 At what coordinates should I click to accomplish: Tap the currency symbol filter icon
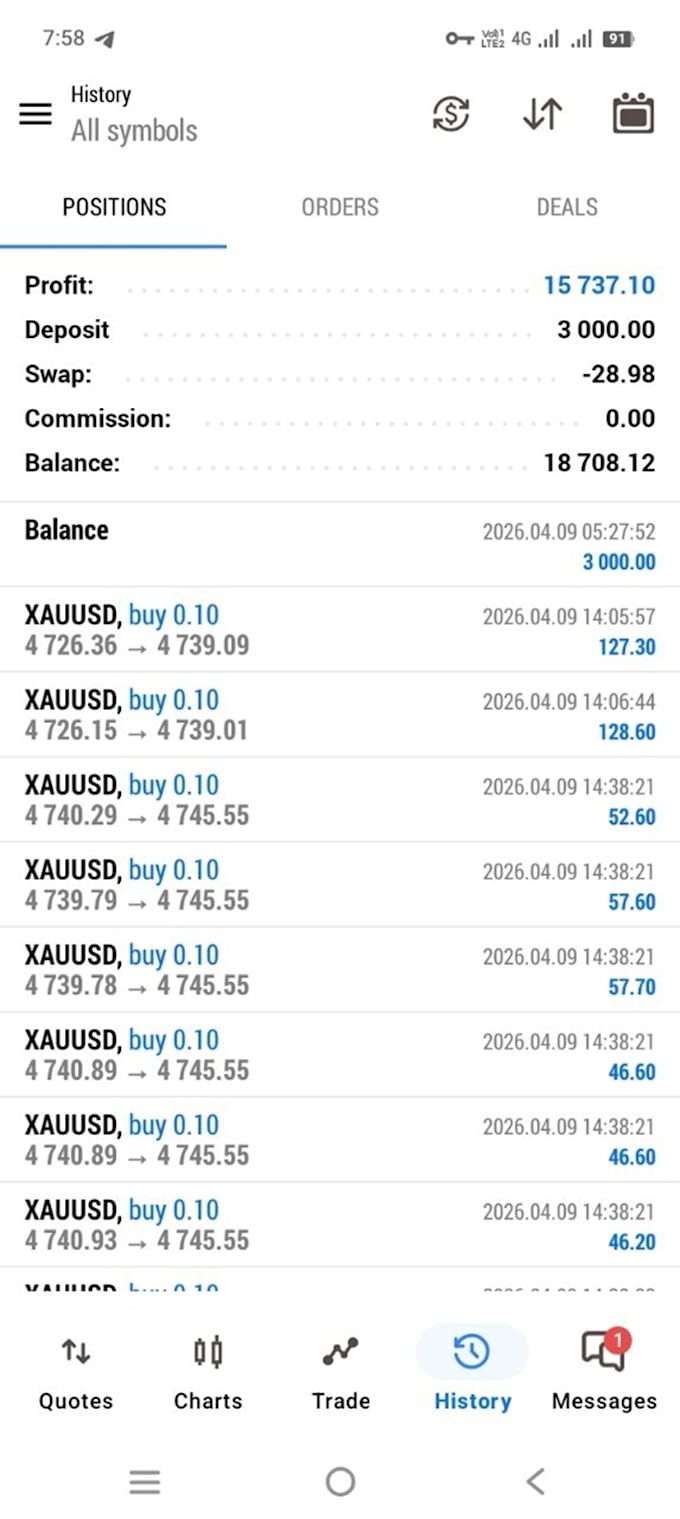click(451, 114)
